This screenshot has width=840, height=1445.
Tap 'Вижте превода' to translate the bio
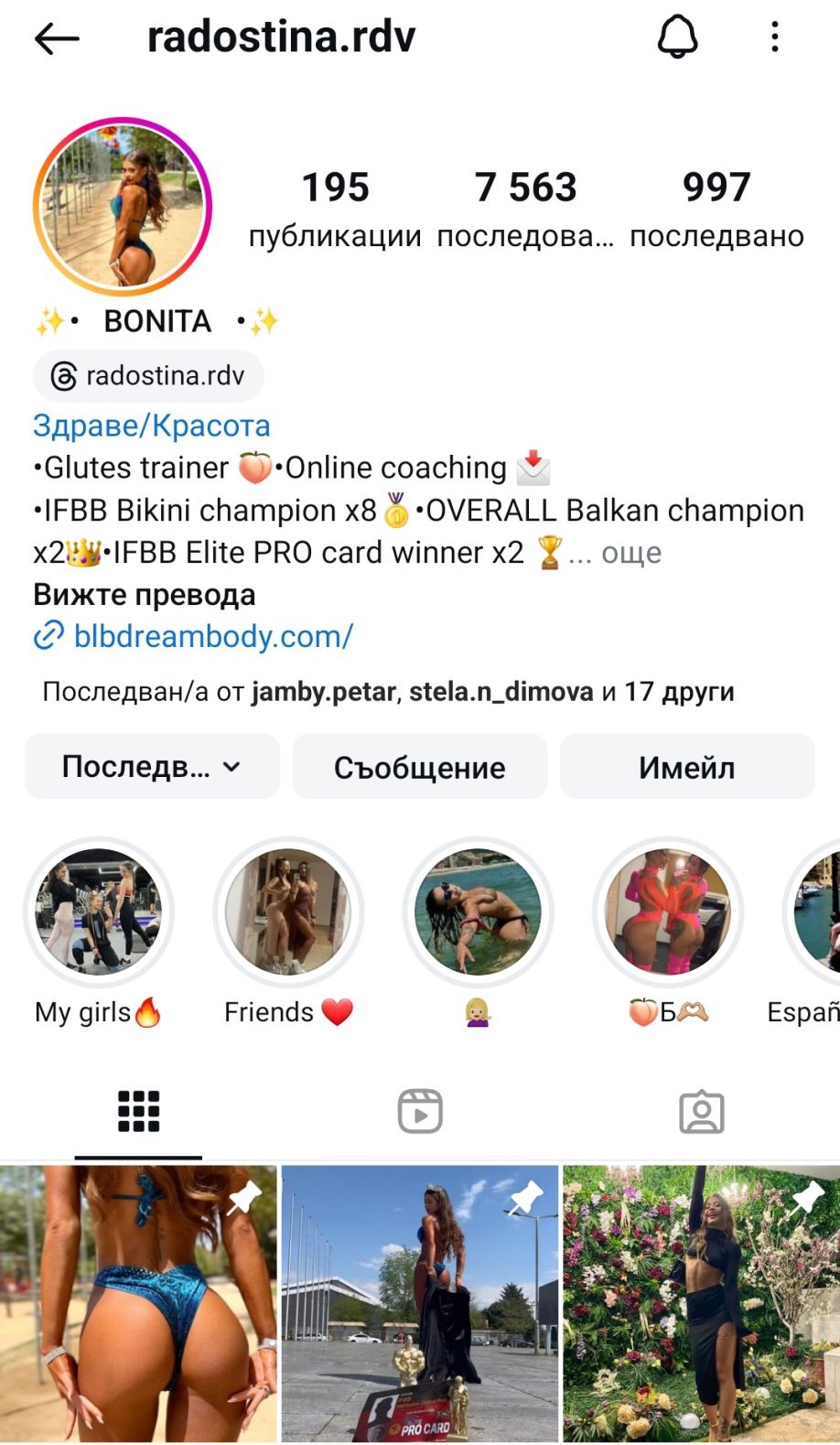145,595
